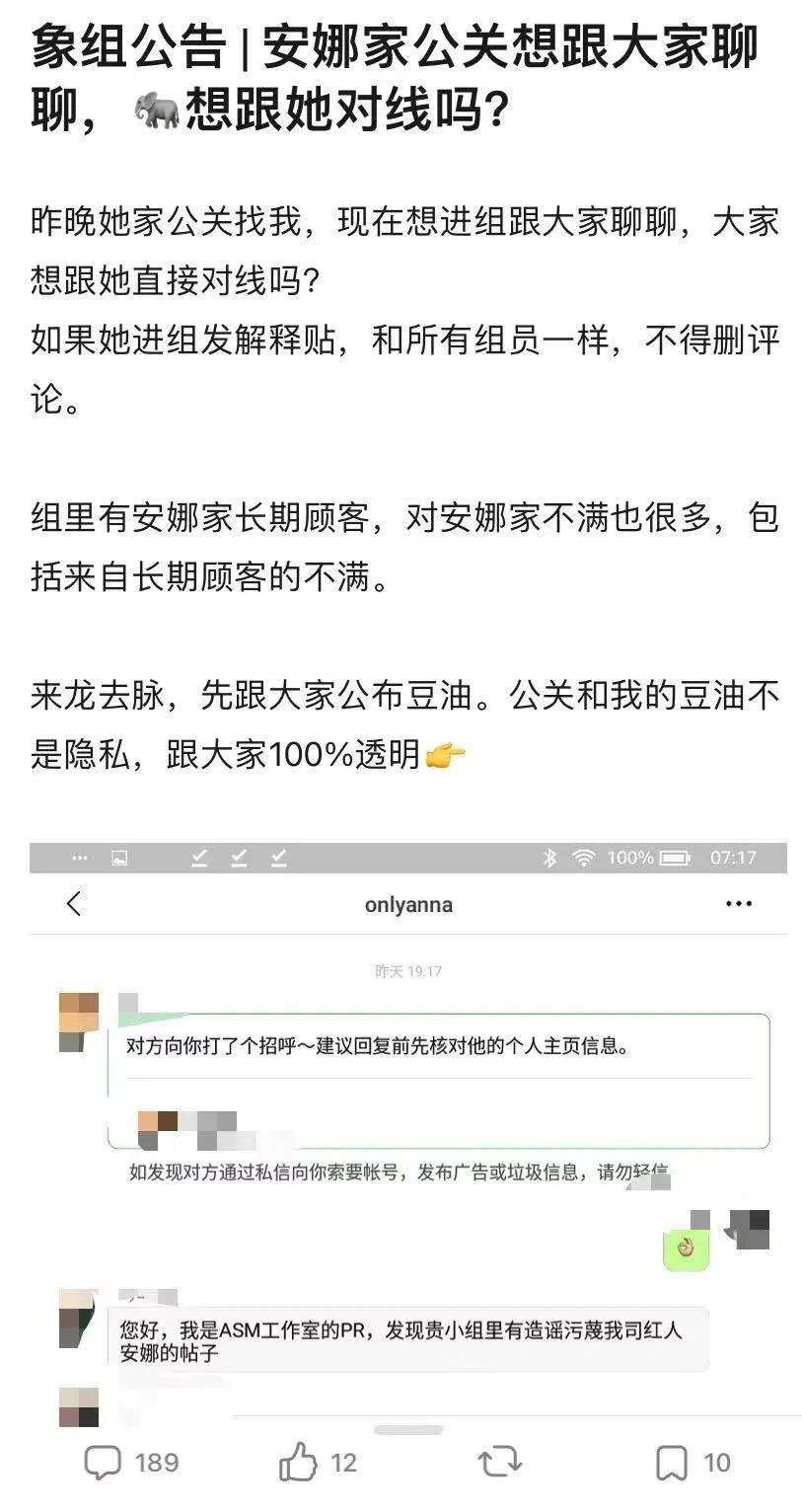
Task: Like this post with the thumbs-up icon
Action: click(x=318, y=1462)
